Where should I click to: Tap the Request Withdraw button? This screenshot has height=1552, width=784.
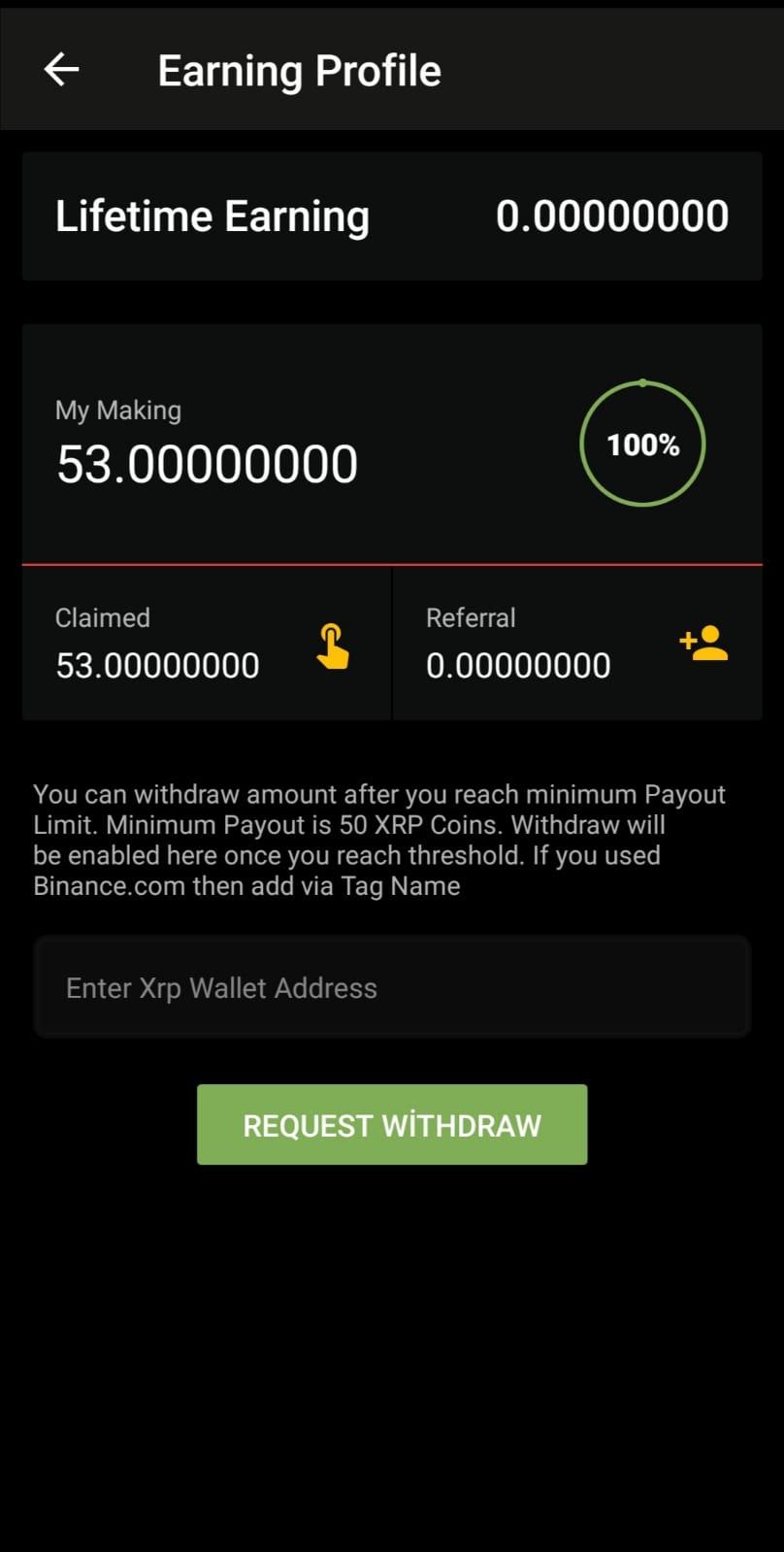click(392, 1124)
